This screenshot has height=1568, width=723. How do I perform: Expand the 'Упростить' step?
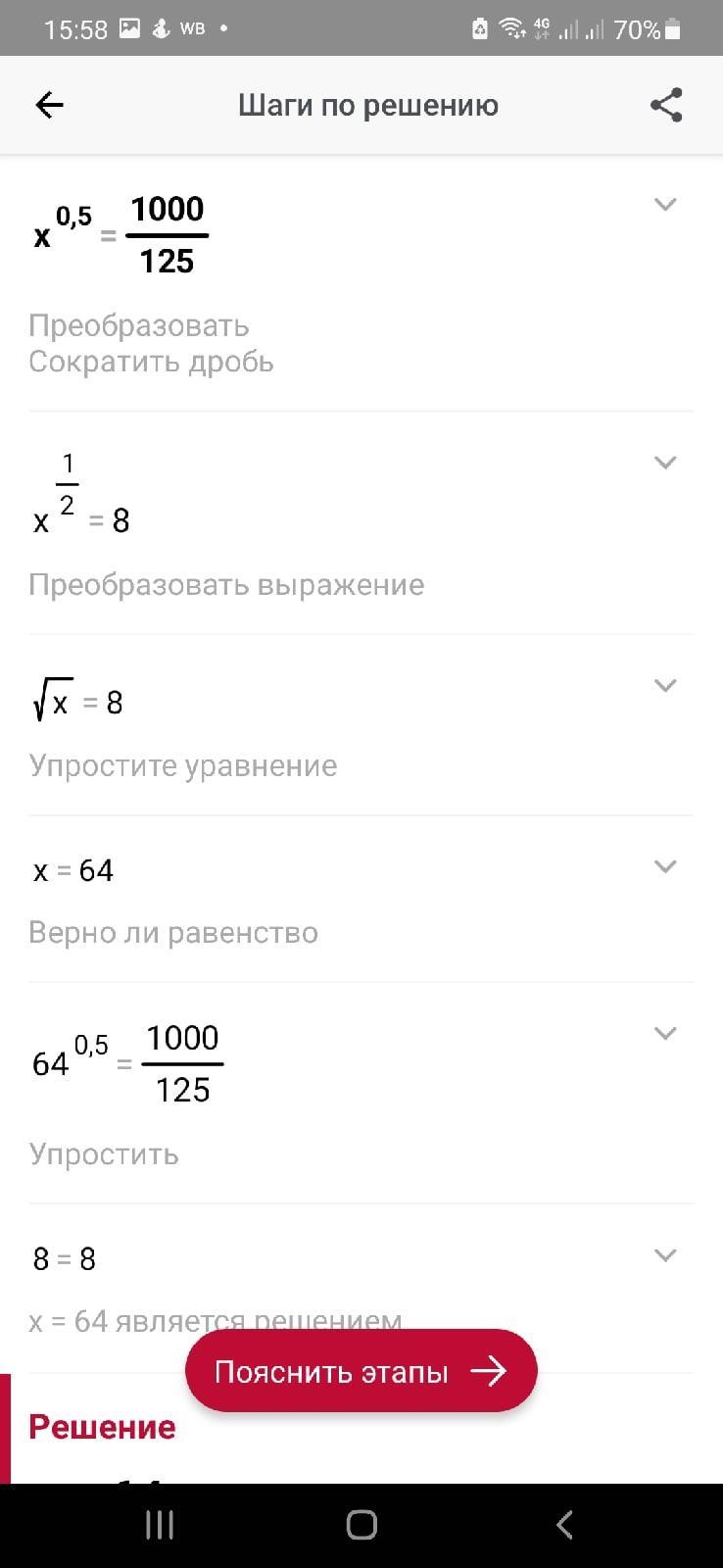coord(665,1034)
